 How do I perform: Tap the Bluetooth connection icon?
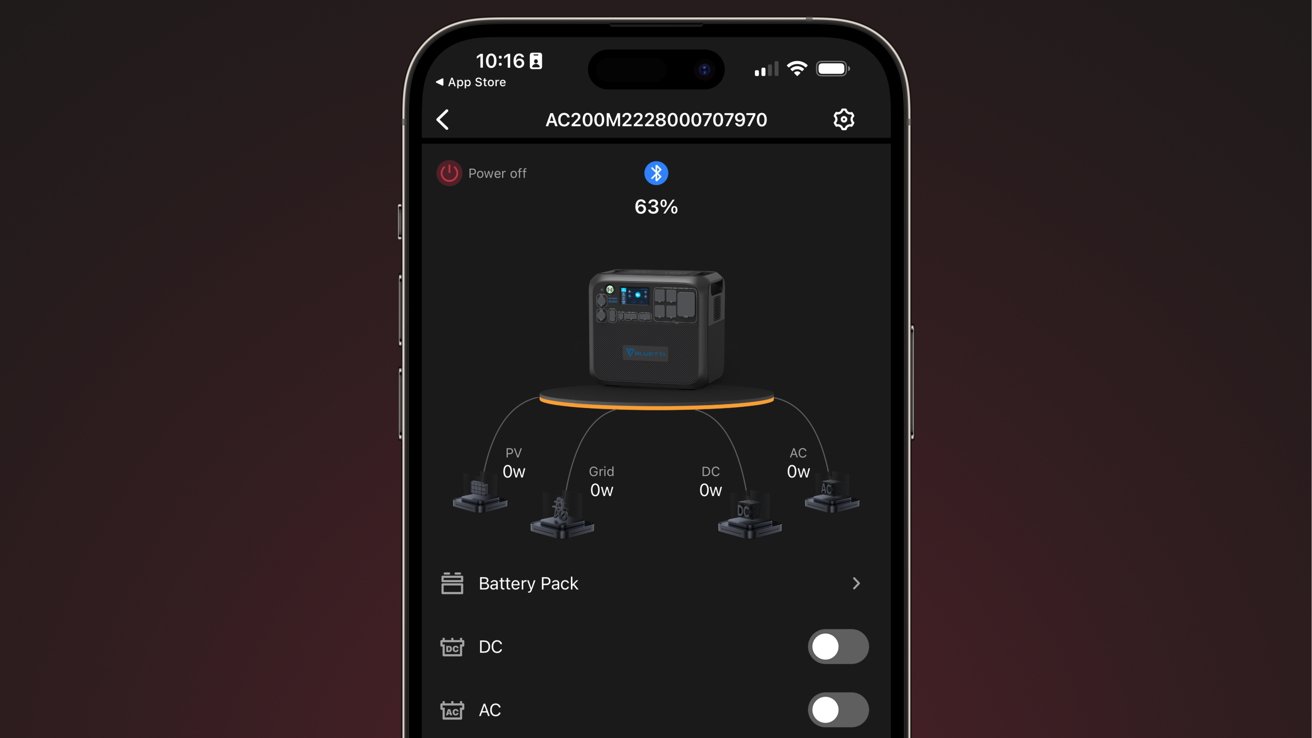[x=656, y=173]
